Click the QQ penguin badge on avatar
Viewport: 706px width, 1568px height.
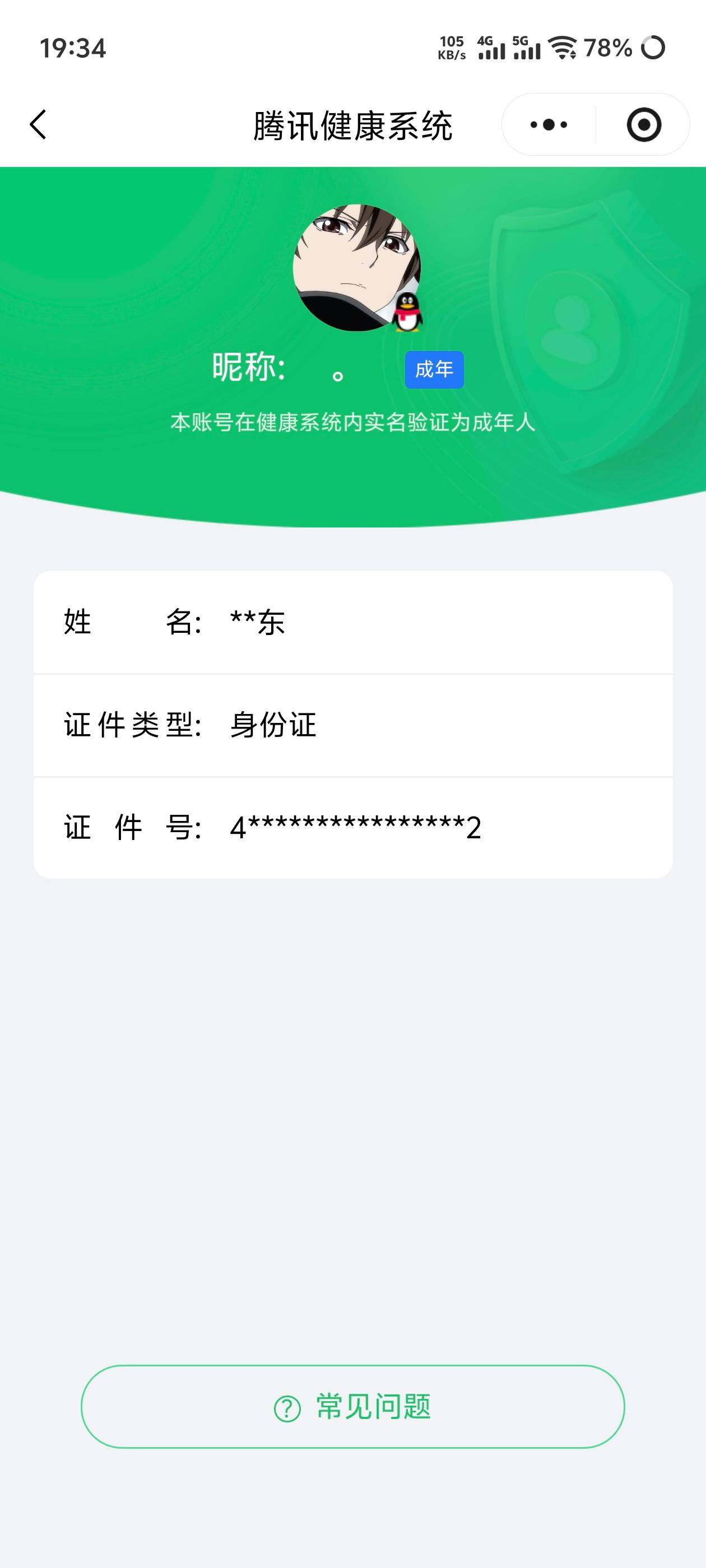pyautogui.click(x=408, y=314)
